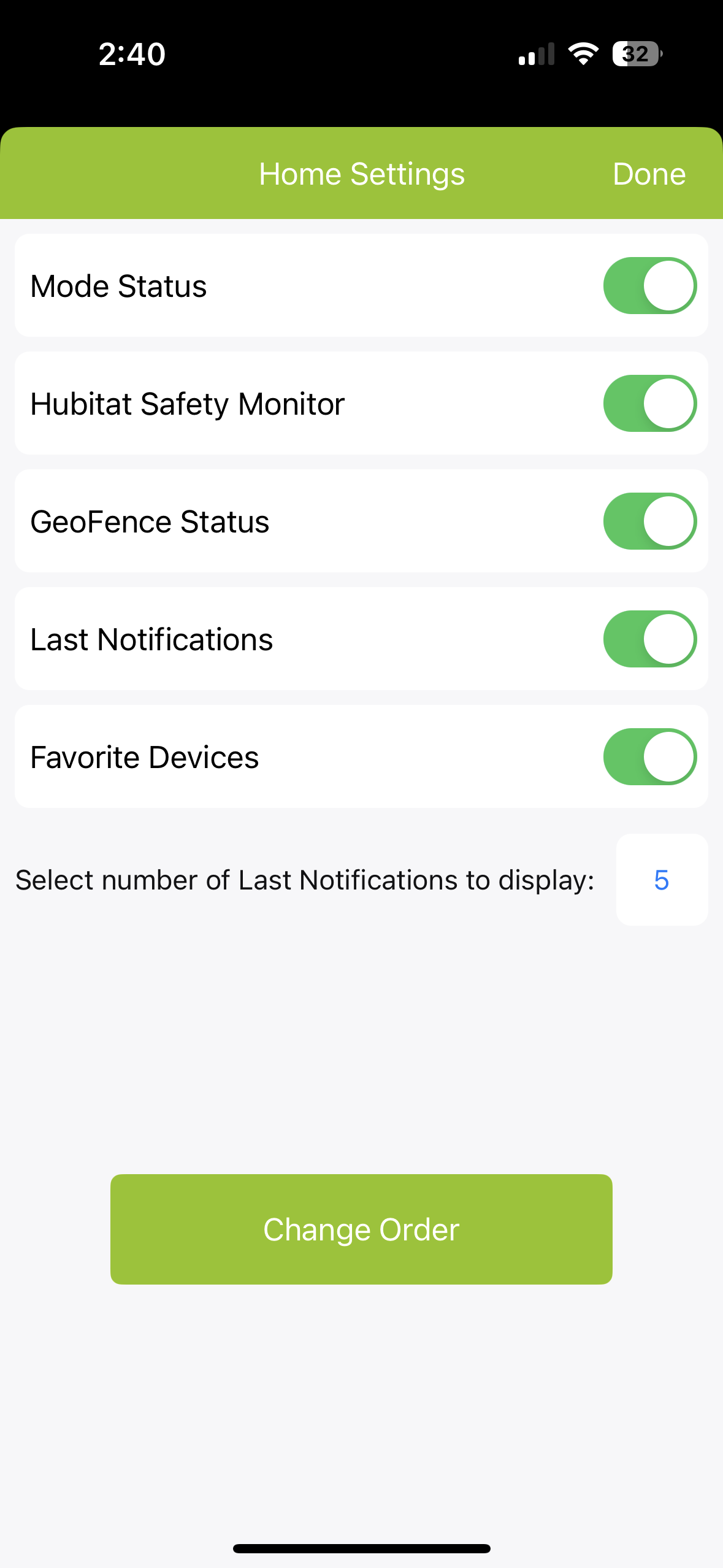This screenshot has height=1568, width=723.
Task: Open the Last Notifications number picker
Action: click(x=661, y=880)
